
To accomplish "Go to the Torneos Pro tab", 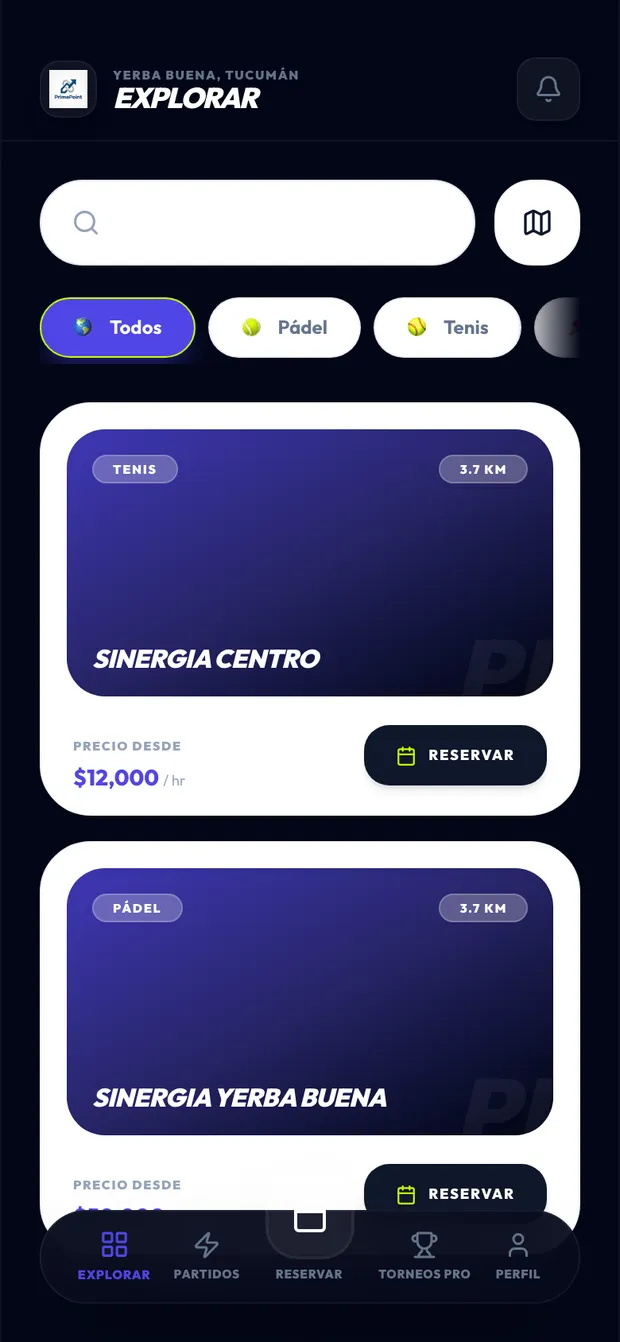I will (424, 1256).
